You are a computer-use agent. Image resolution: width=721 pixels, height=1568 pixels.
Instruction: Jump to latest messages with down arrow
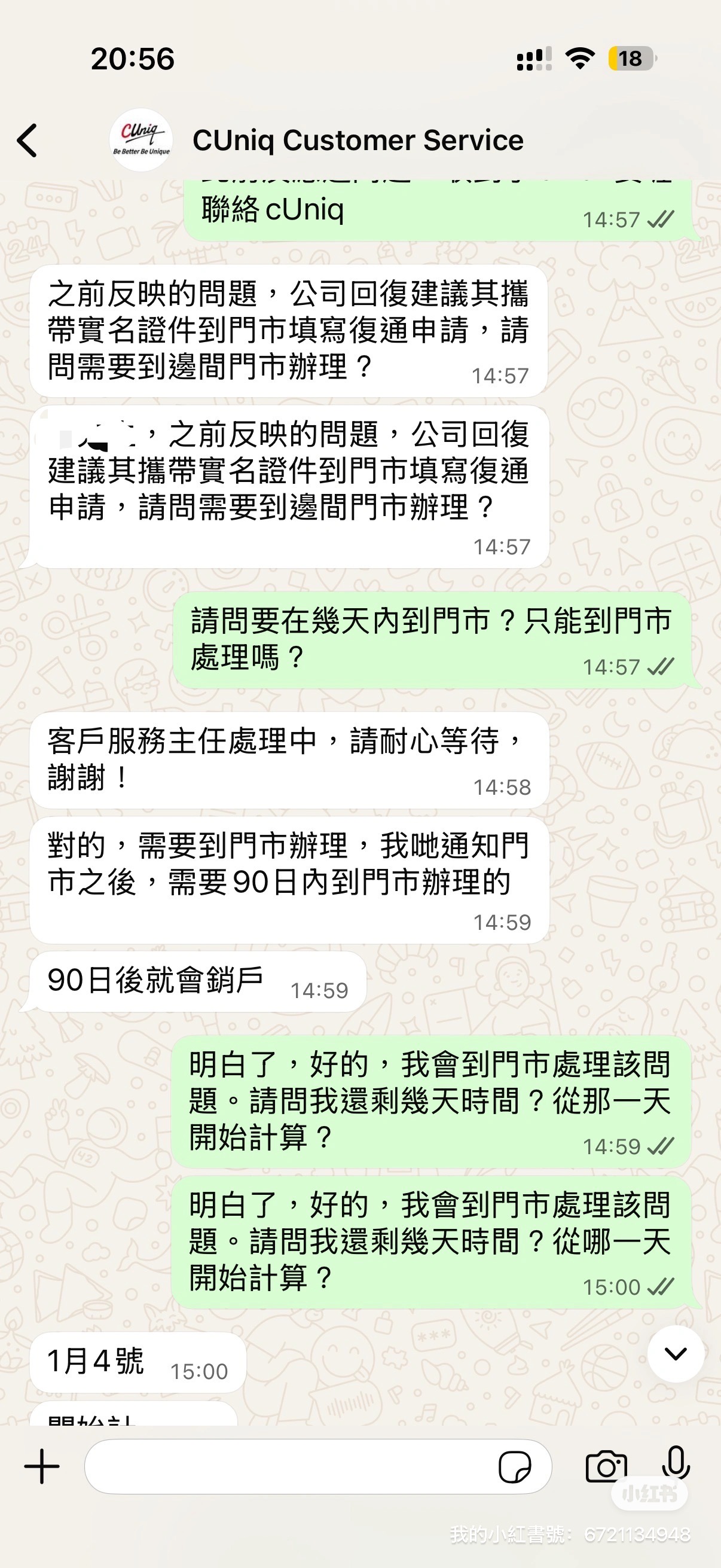pos(676,1354)
